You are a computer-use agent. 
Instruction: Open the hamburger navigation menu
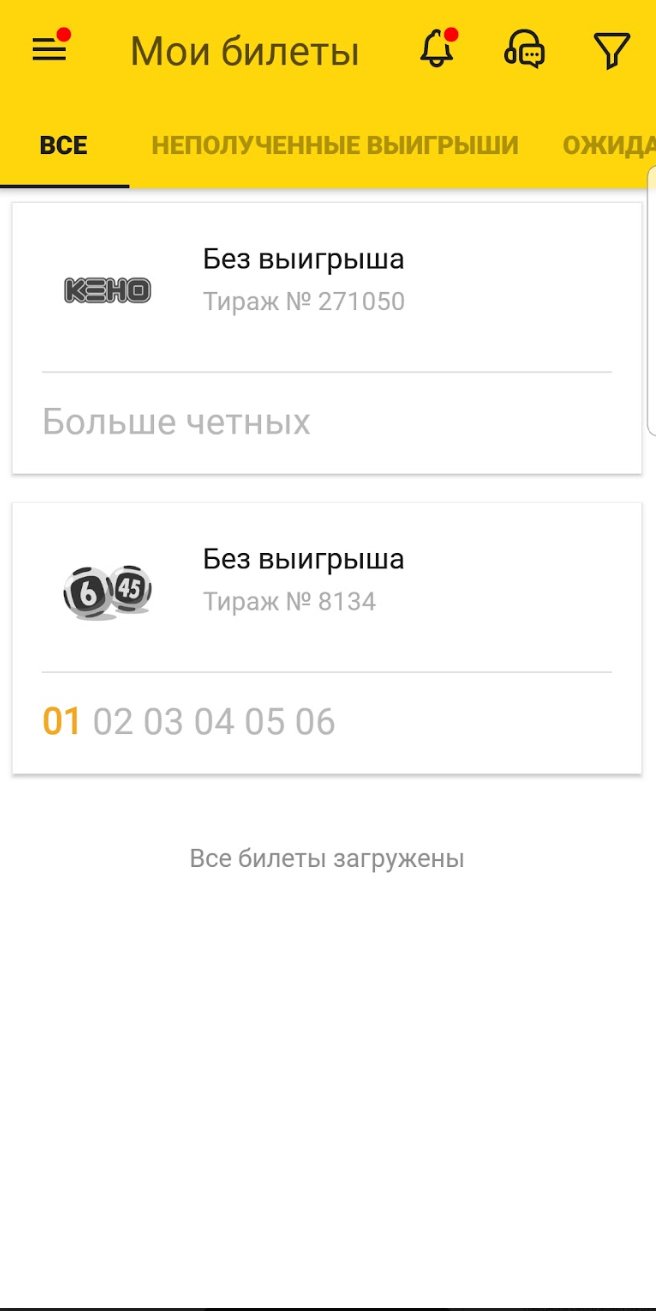49,50
